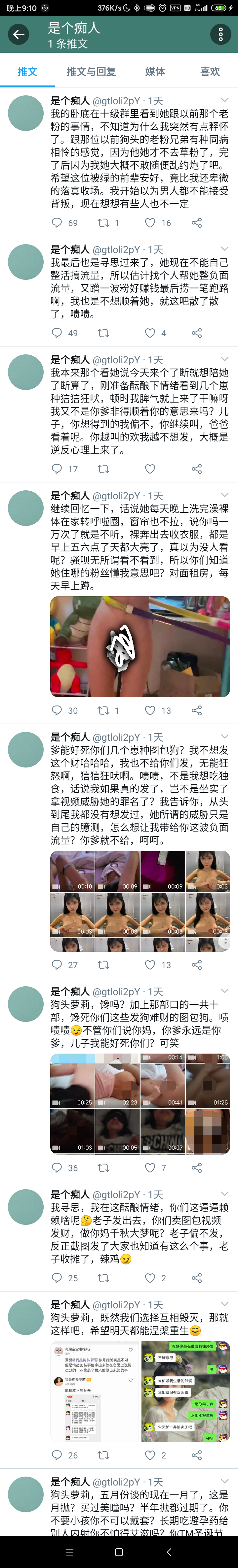Retweet the tweet with 25 replies
This screenshot has width=238, height=1568.
(104, 1278)
